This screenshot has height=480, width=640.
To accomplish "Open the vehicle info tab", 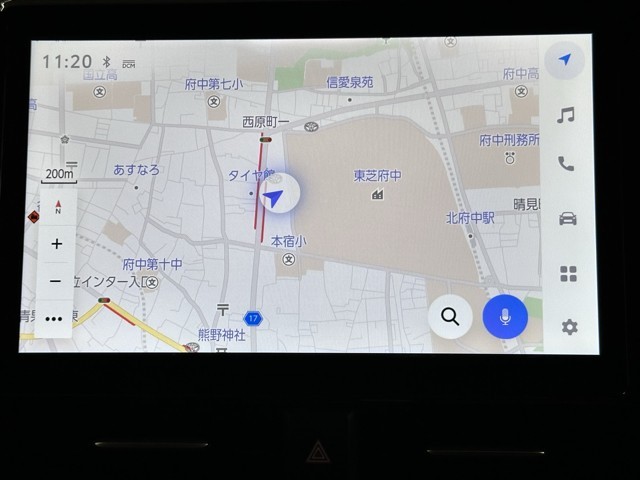I will pyautogui.click(x=567, y=219).
